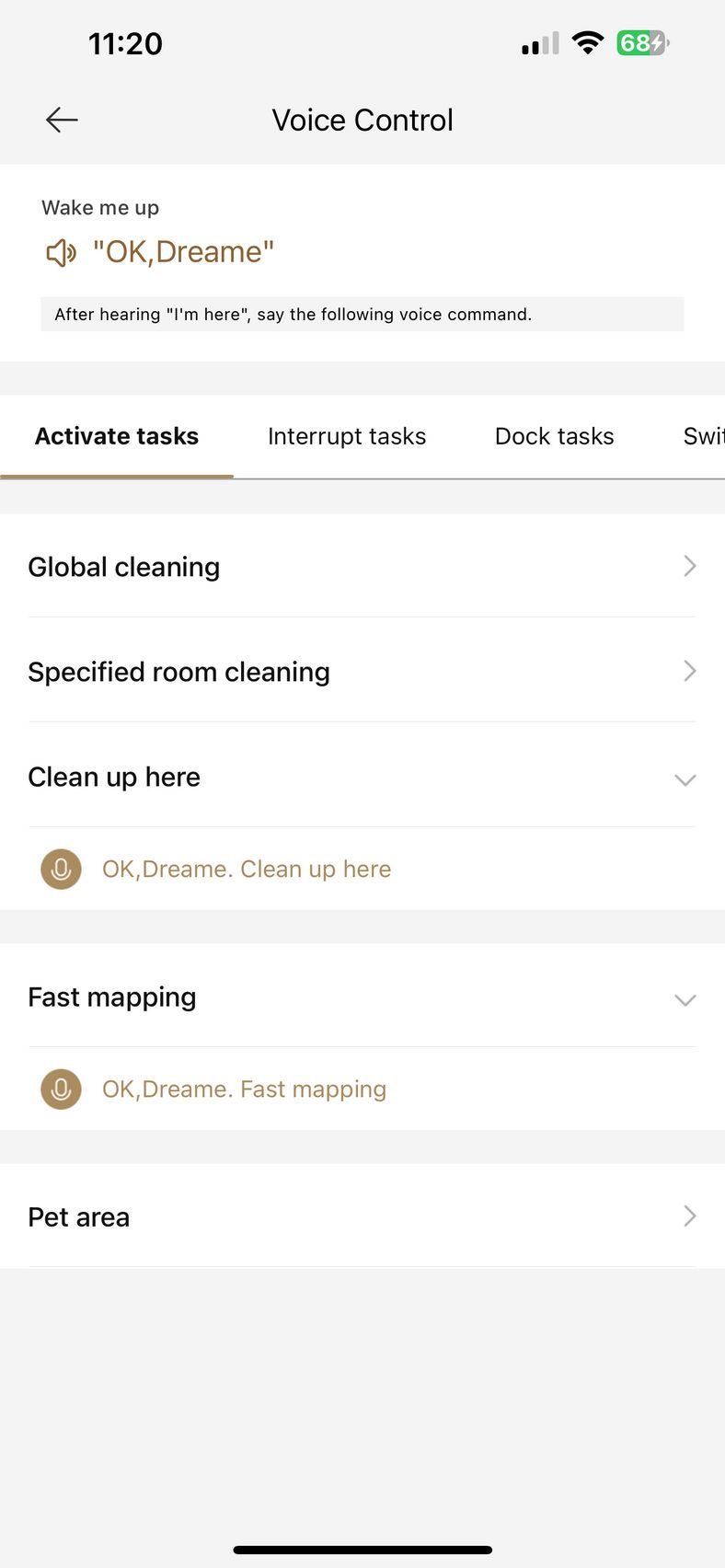
Task: Play the "OK,Dreame" wake word speaker icon
Action: click(62, 252)
